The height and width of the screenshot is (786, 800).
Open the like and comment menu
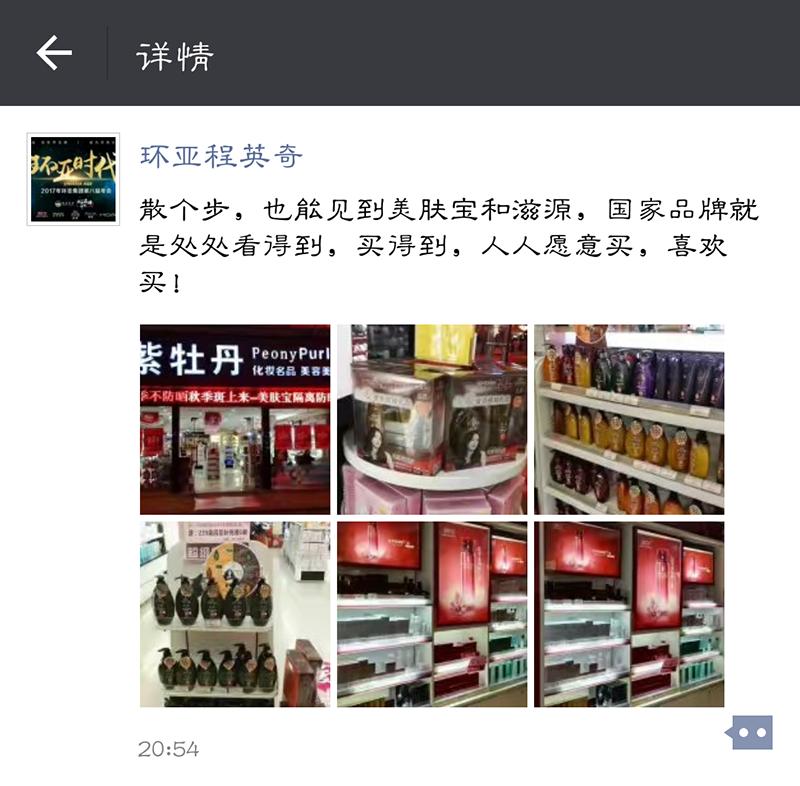pos(751,733)
